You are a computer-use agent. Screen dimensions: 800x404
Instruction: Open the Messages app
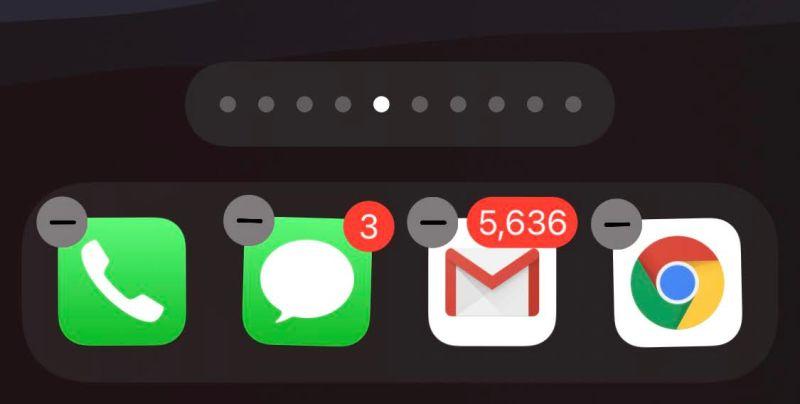307,285
